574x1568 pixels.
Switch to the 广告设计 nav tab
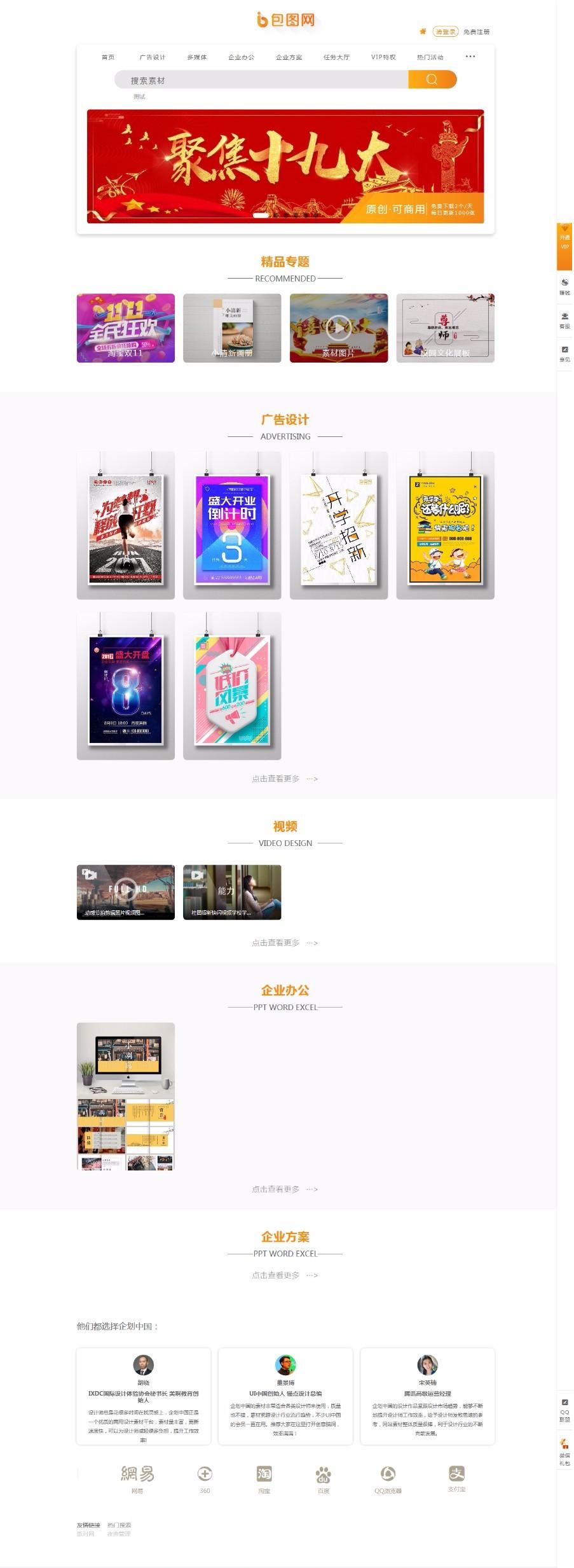pos(153,57)
